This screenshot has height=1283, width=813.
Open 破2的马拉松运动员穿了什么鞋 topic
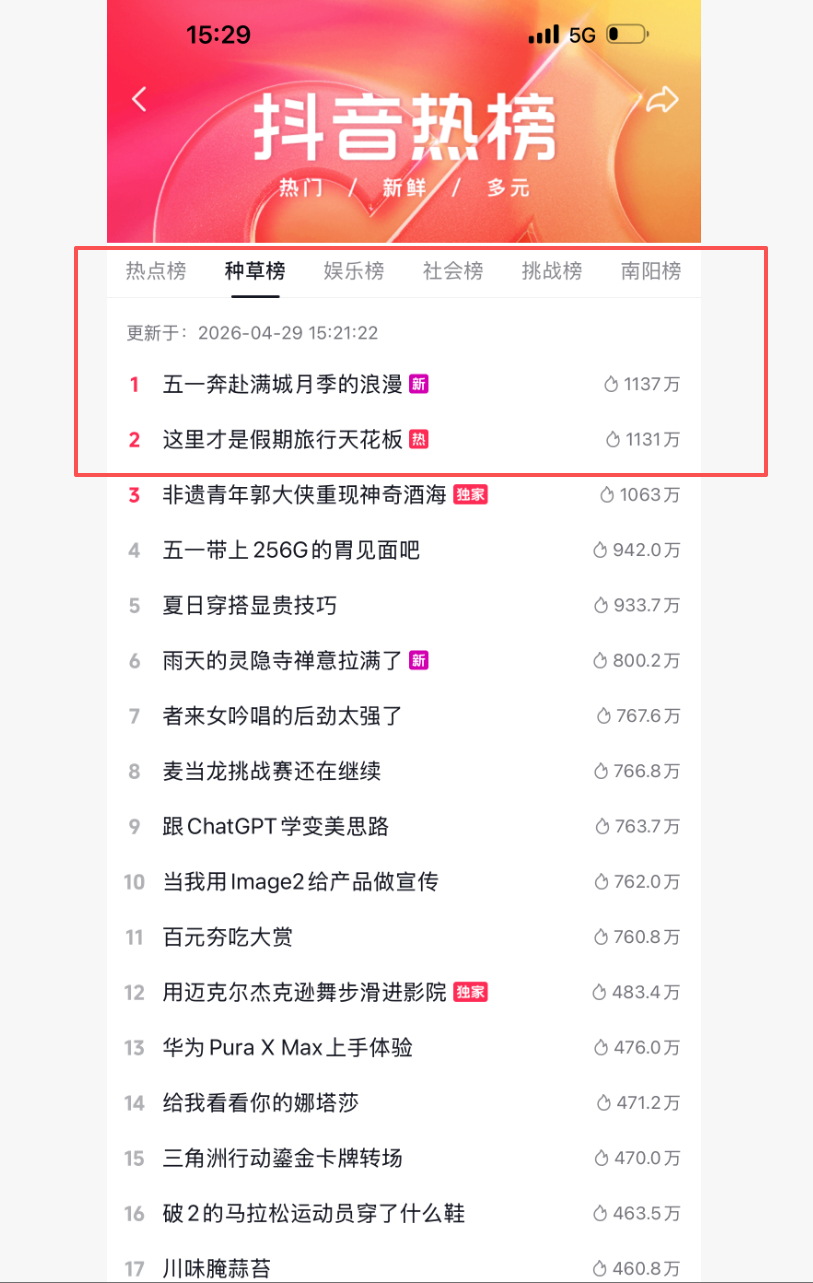[x=313, y=1214]
